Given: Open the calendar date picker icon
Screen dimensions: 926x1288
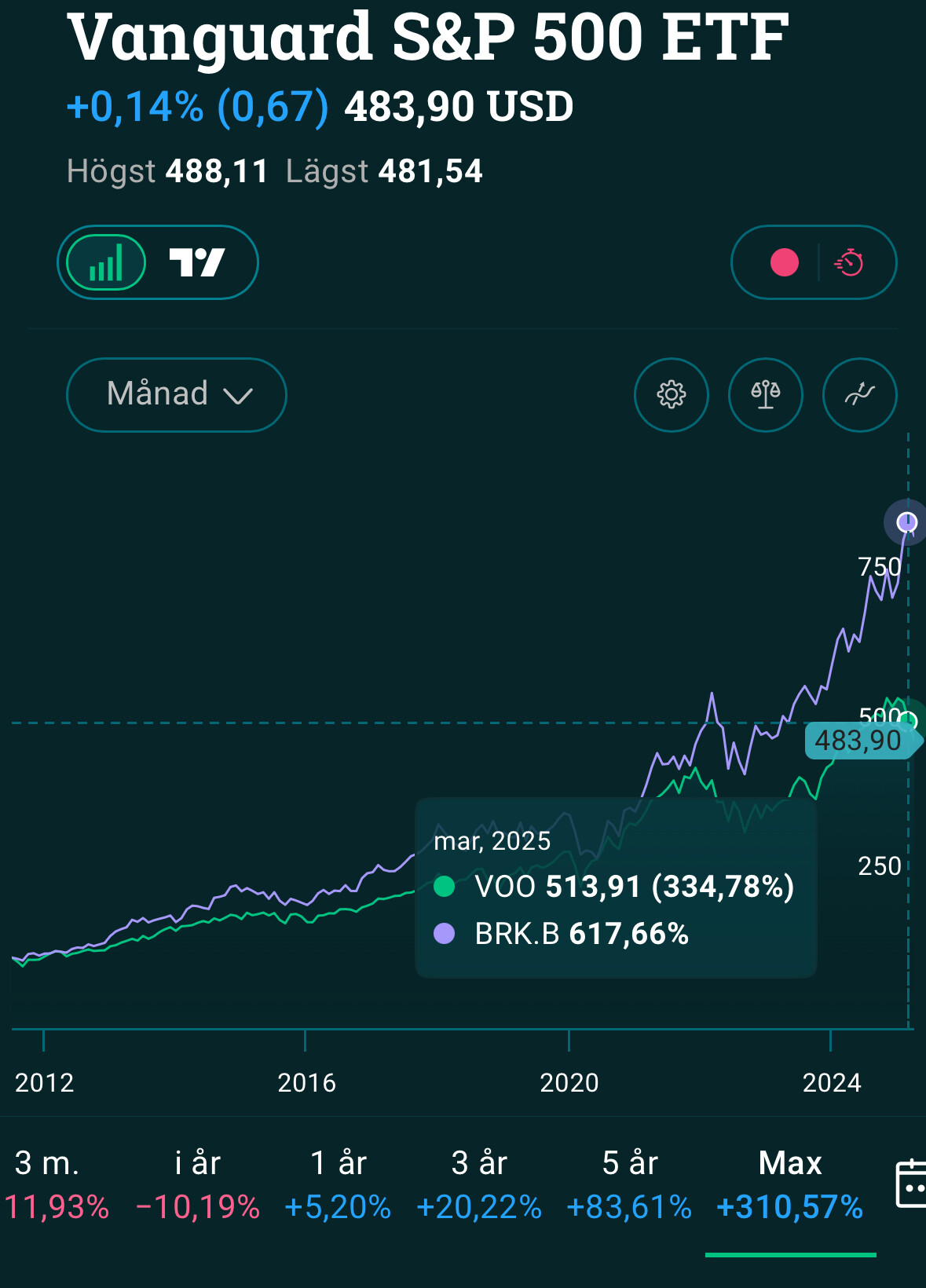Looking at the screenshot, I should click(911, 1184).
